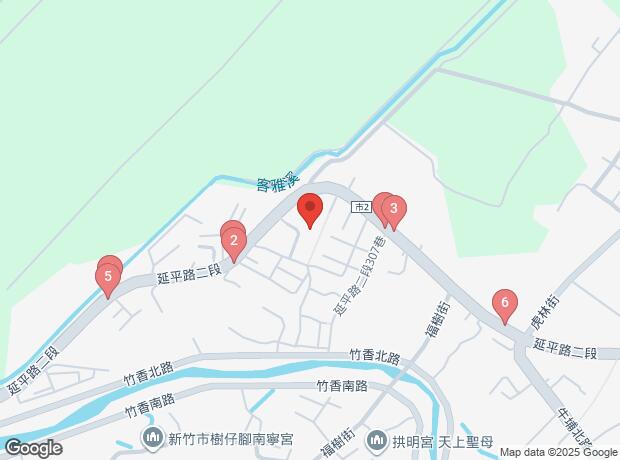Select the map marker numbered 2

(233, 241)
